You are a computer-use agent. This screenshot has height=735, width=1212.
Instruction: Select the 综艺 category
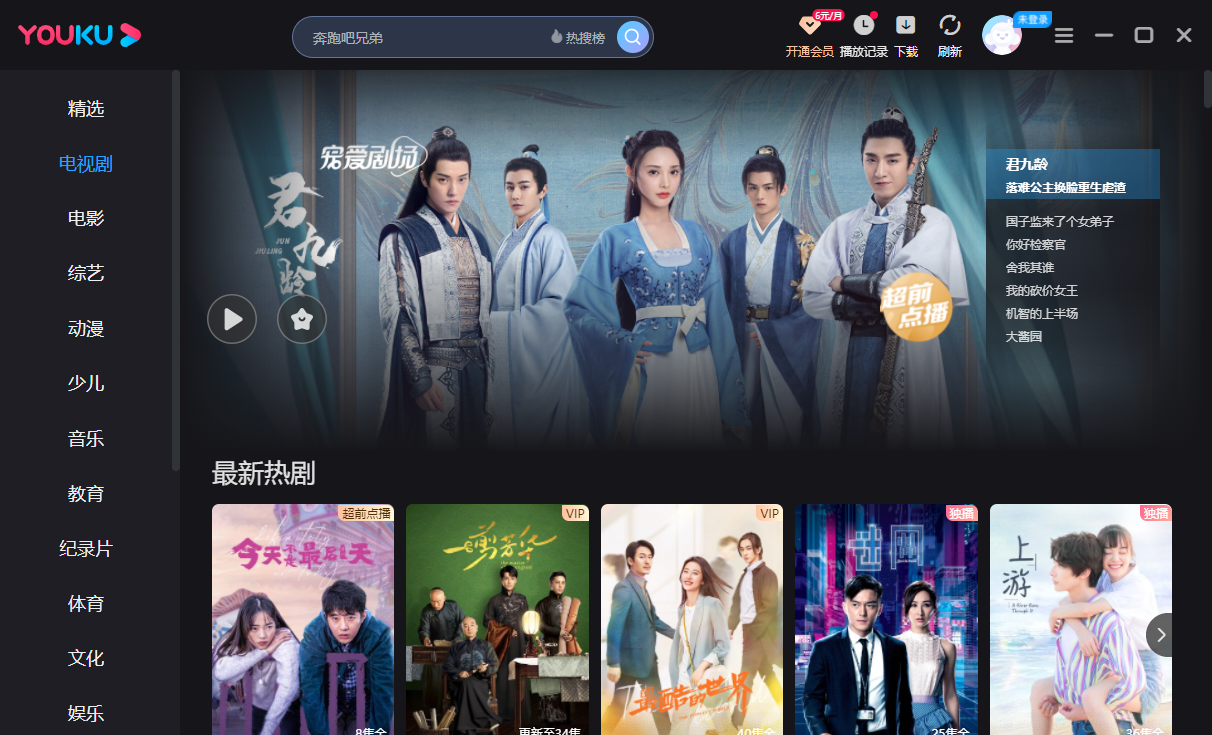pos(86,274)
